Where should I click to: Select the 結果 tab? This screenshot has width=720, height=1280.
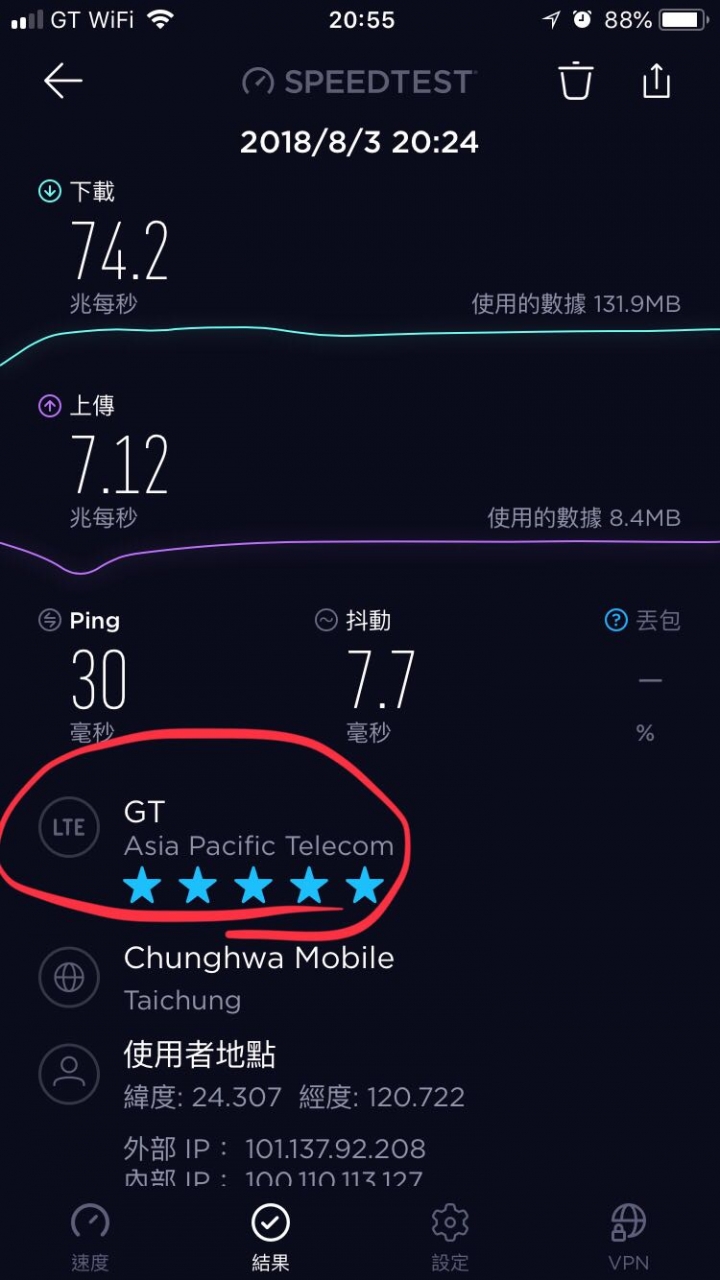click(270, 1236)
